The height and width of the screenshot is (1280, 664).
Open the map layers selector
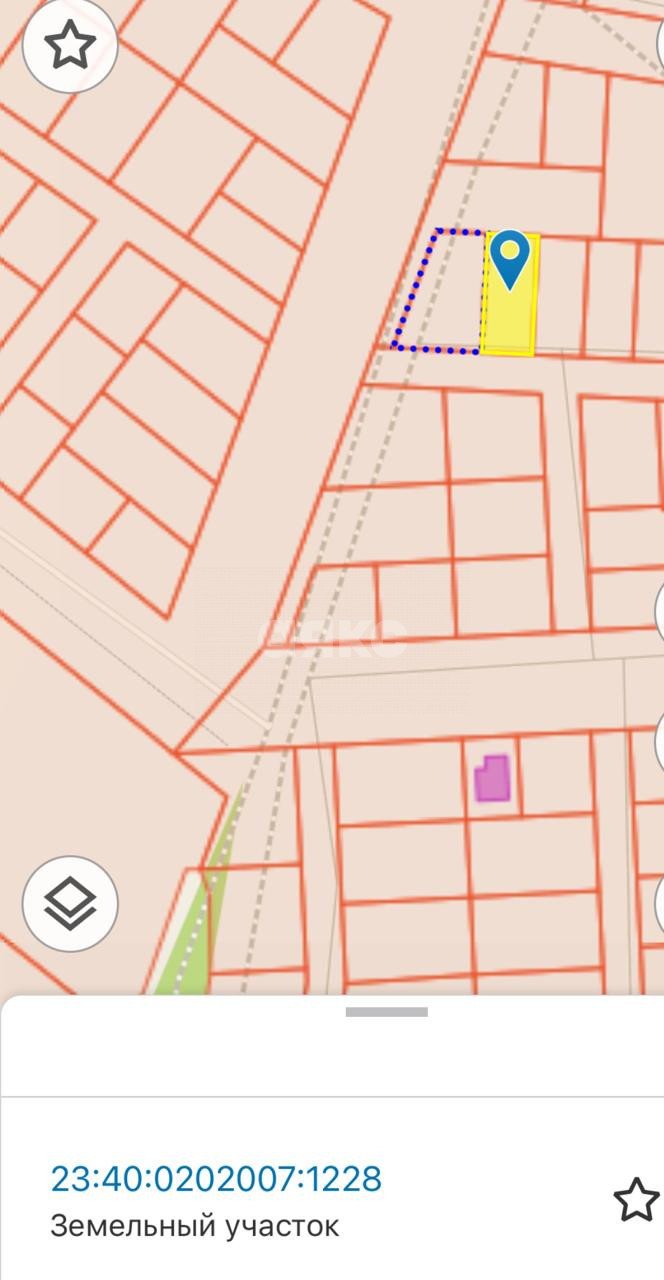[x=70, y=904]
